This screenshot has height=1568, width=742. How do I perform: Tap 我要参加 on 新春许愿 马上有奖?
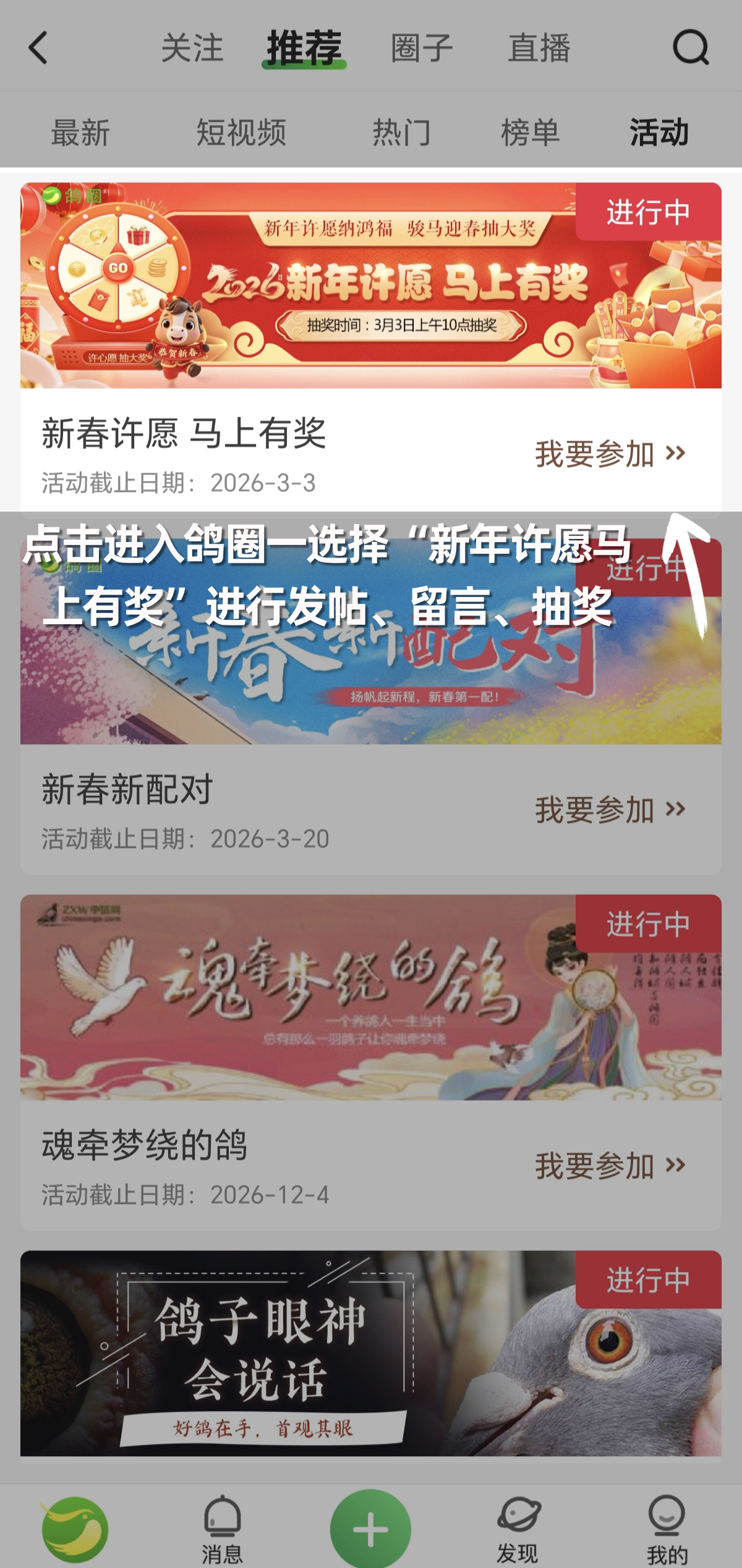[610, 454]
